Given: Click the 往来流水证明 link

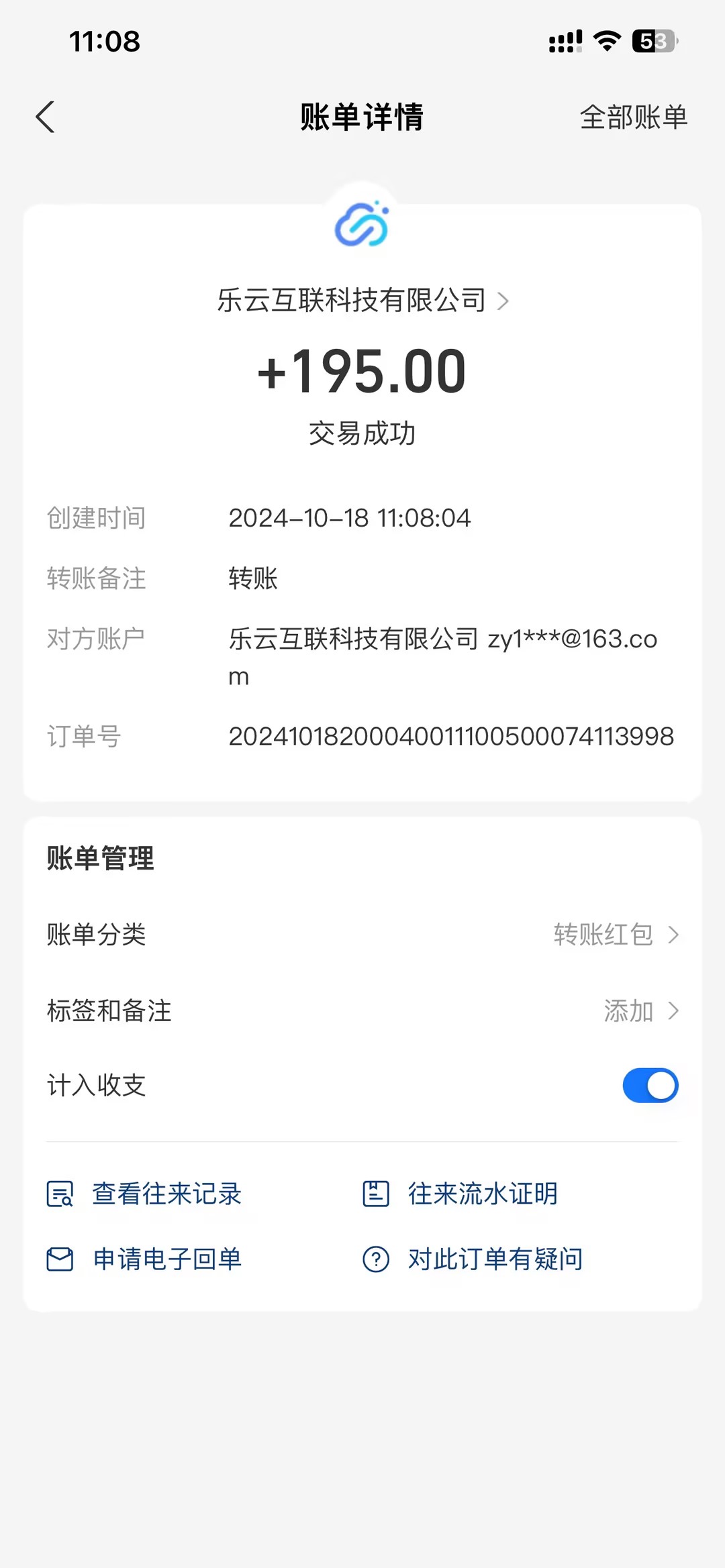Looking at the screenshot, I should (x=481, y=1194).
